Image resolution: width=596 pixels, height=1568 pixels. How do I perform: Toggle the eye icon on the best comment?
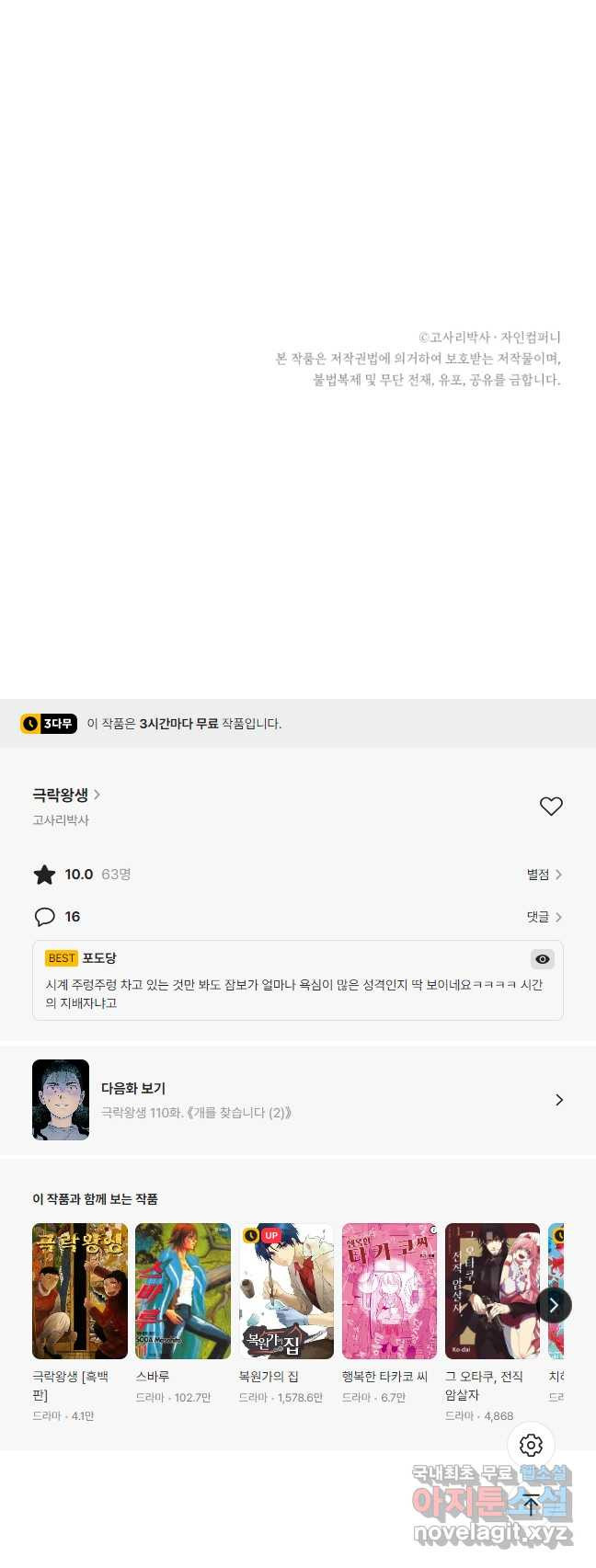[x=543, y=959]
